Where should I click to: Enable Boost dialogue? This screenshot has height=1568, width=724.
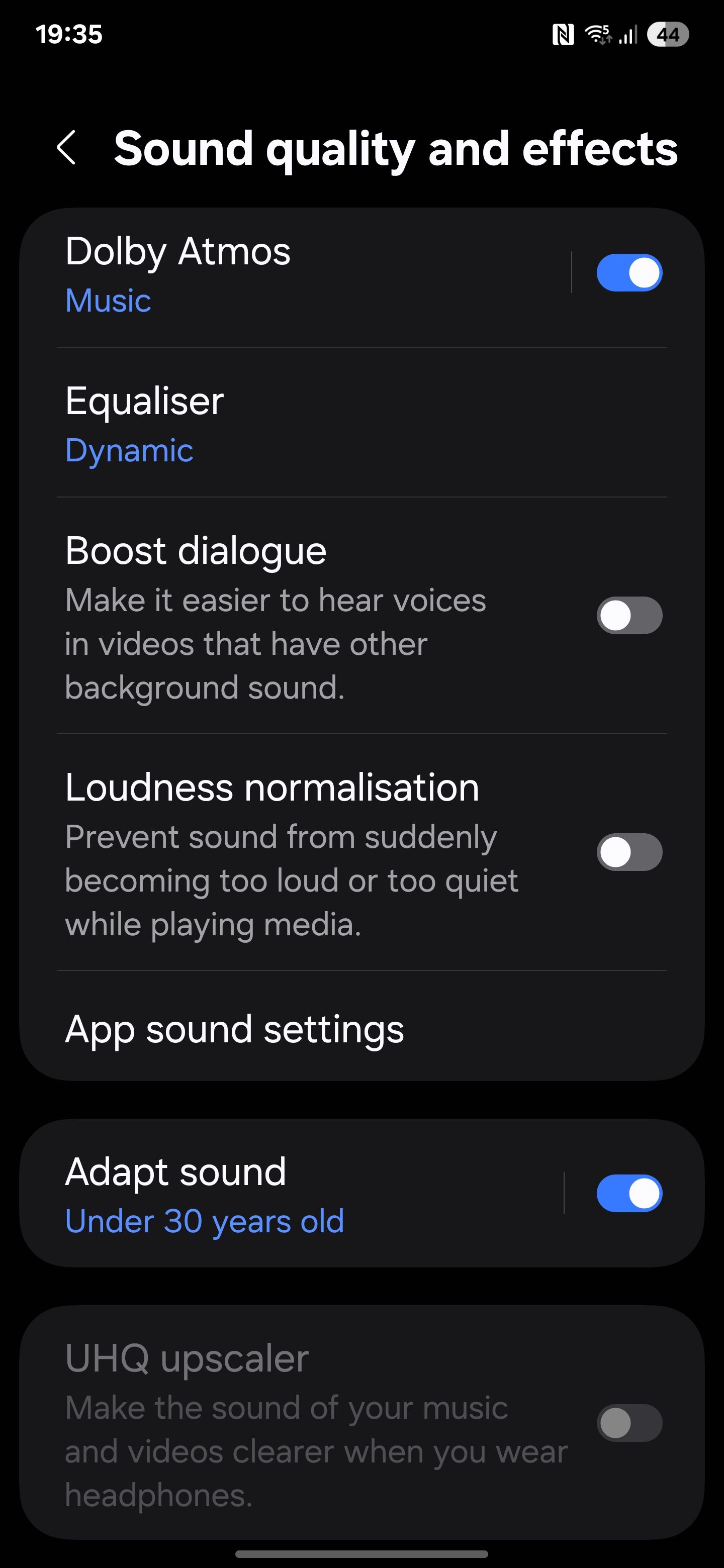628,616
